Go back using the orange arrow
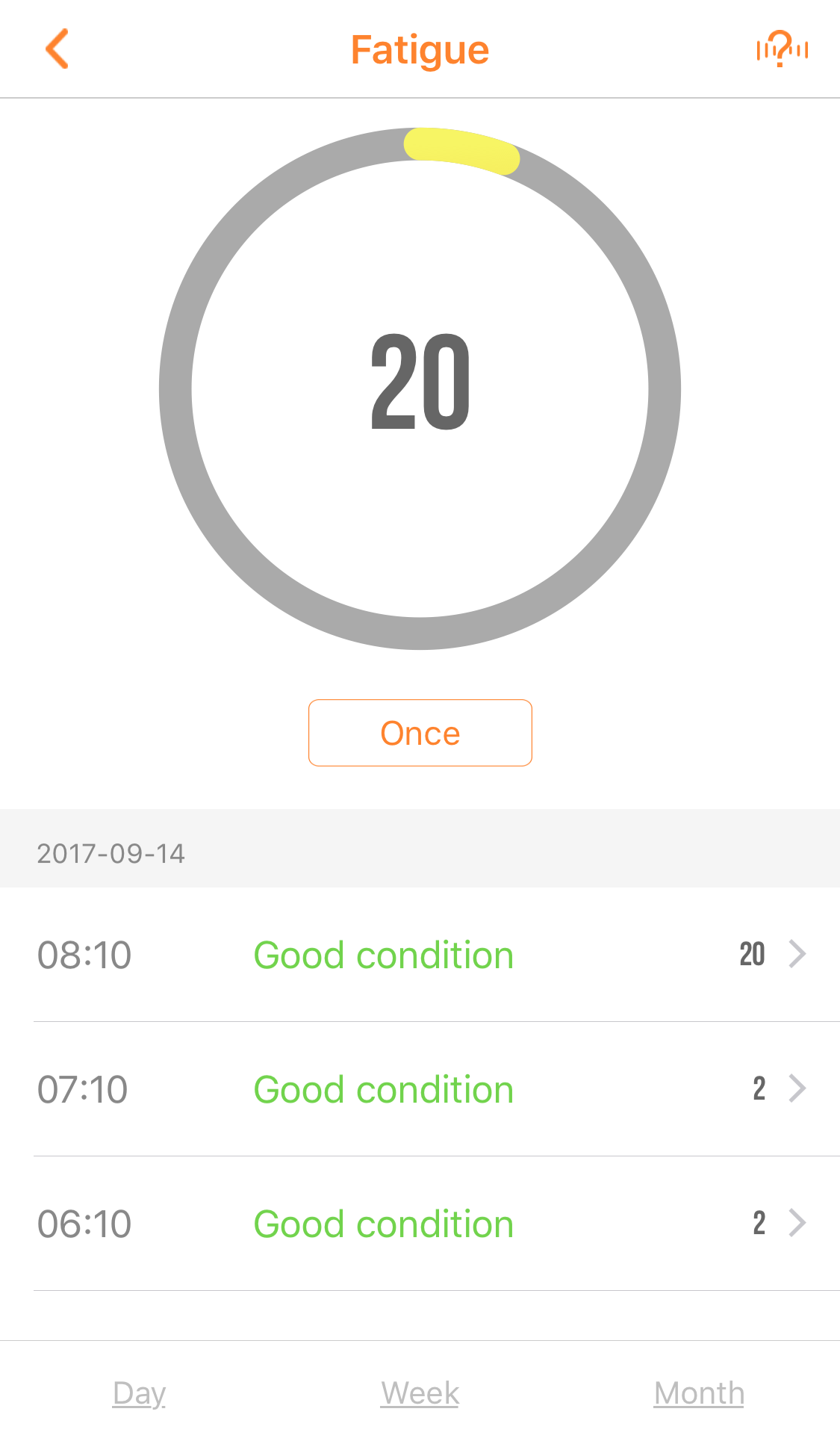Image resolution: width=840 pixels, height=1450 pixels. 57,49
